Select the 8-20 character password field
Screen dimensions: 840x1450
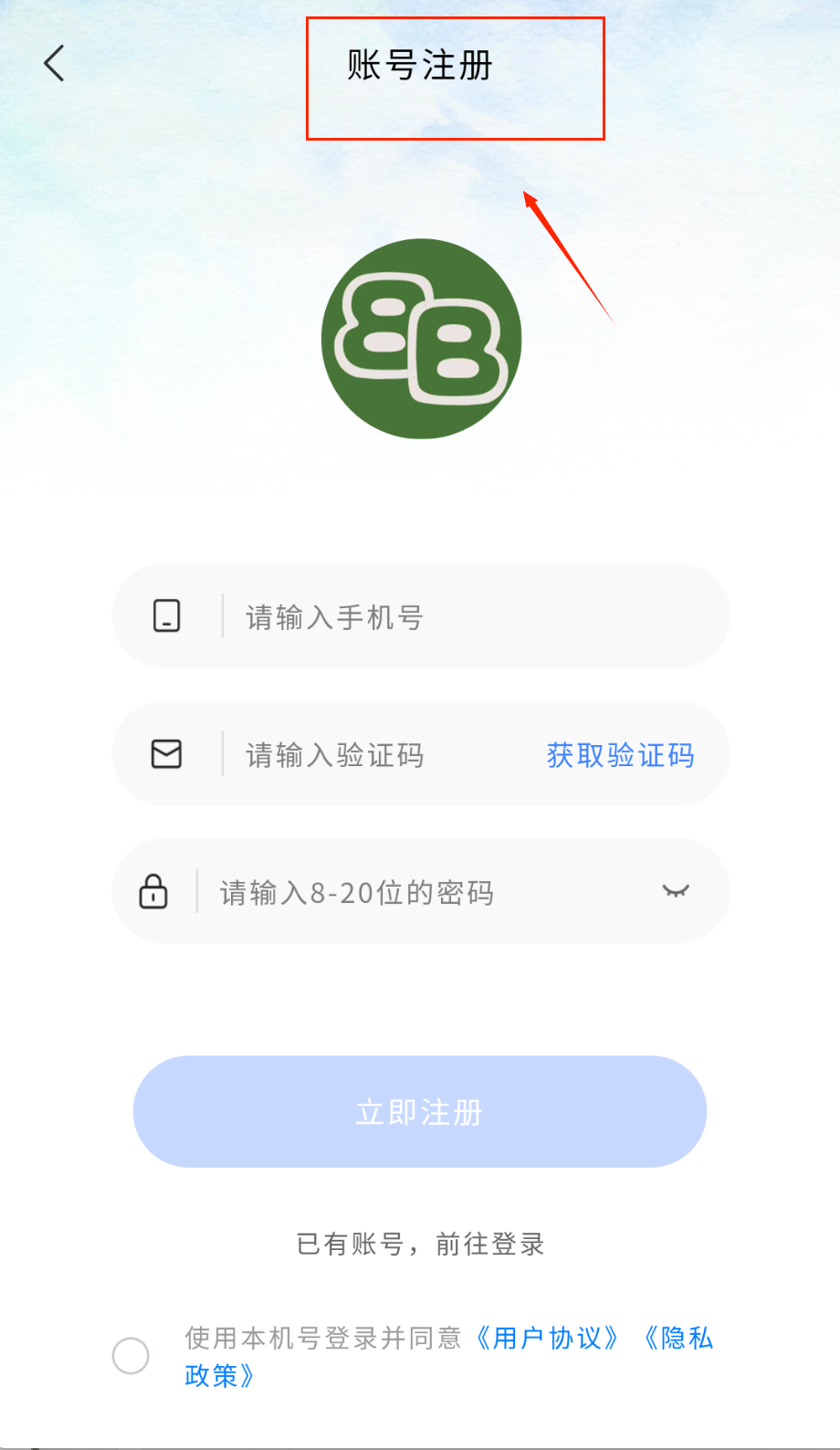(x=411, y=892)
